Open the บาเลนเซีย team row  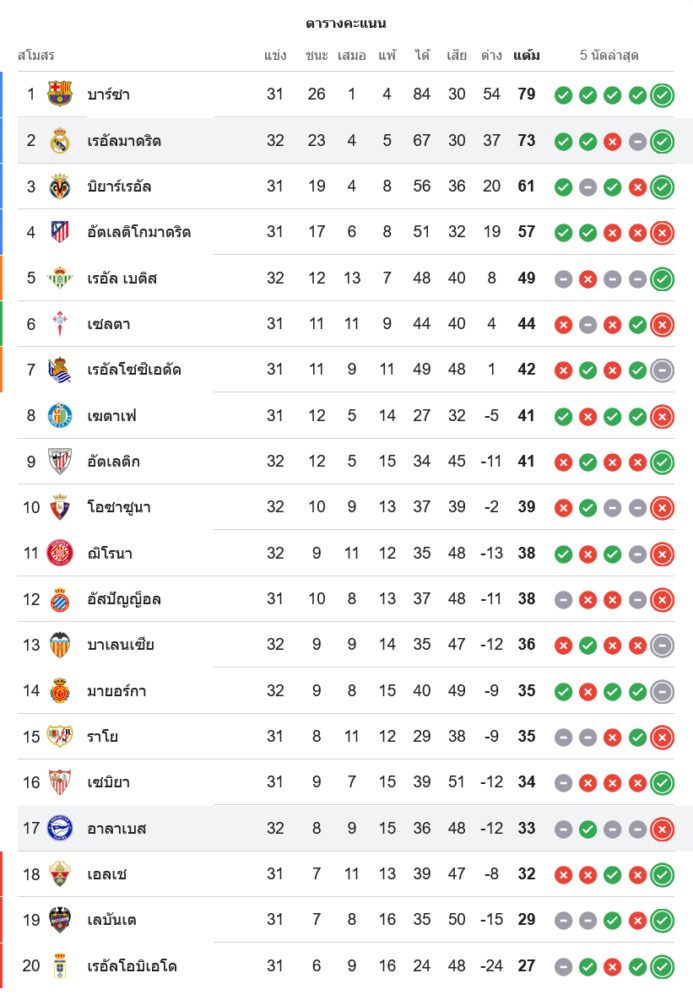click(x=120, y=645)
